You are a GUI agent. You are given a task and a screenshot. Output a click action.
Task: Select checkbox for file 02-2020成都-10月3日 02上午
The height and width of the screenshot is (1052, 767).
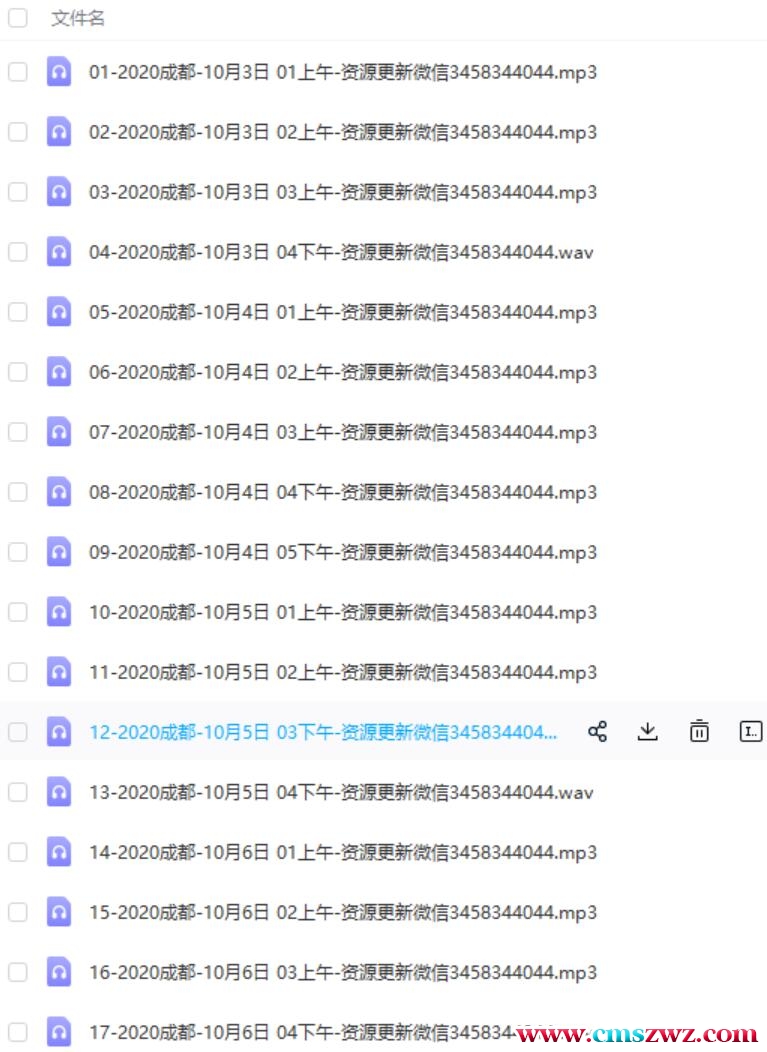[18, 132]
